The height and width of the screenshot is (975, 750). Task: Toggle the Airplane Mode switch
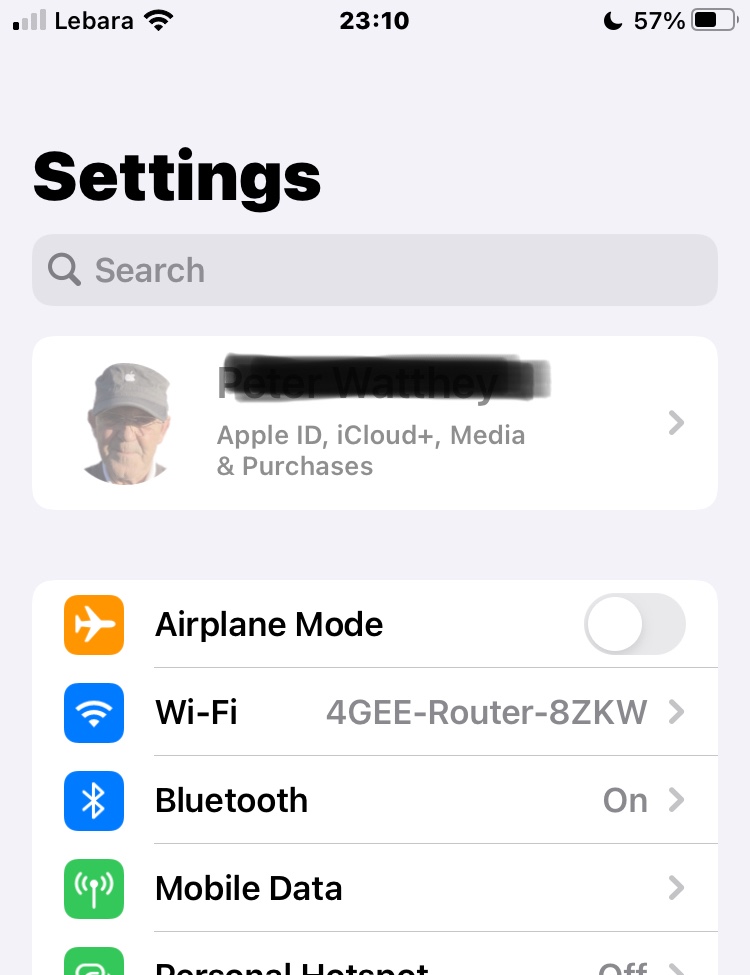634,624
